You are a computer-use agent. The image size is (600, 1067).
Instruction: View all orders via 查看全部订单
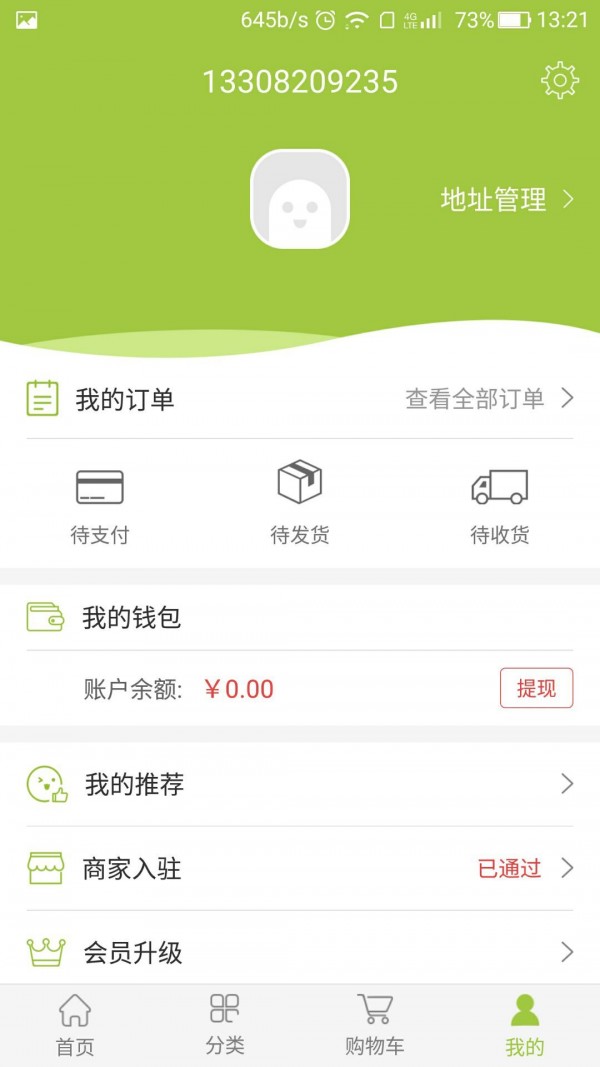[488, 399]
